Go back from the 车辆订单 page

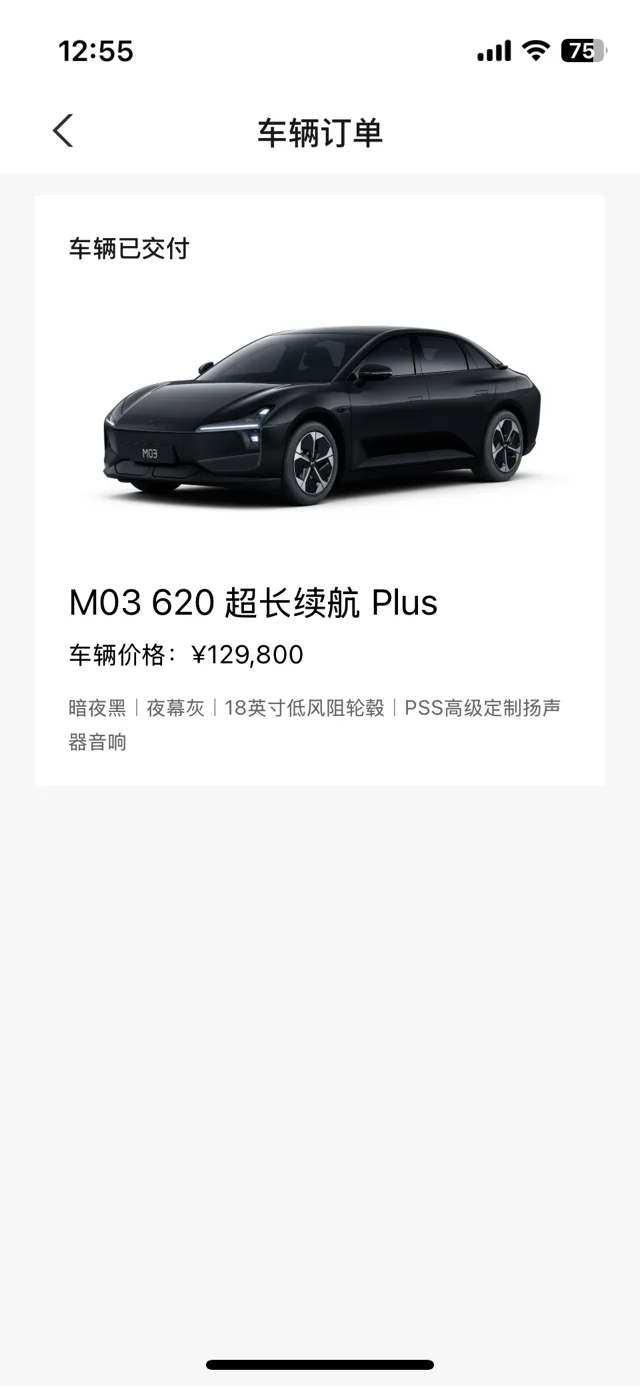(x=63, y=131)
